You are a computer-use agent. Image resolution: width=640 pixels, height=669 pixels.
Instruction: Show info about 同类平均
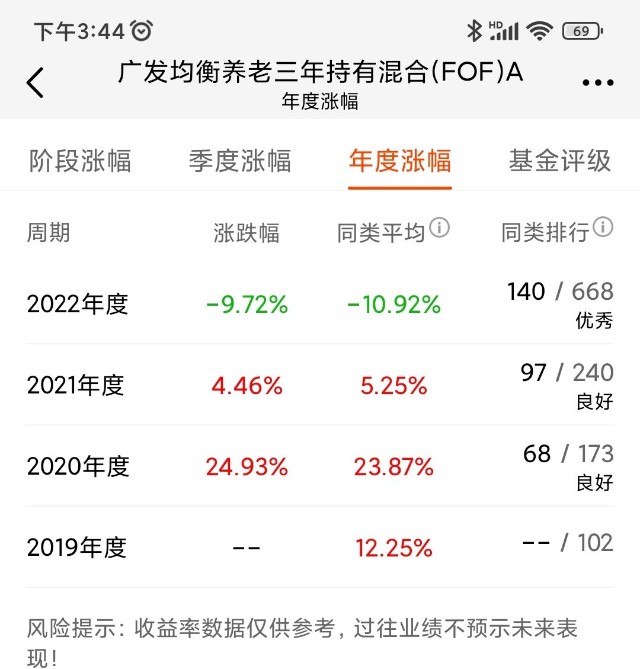pyautogui.click(x=439, y=229)
